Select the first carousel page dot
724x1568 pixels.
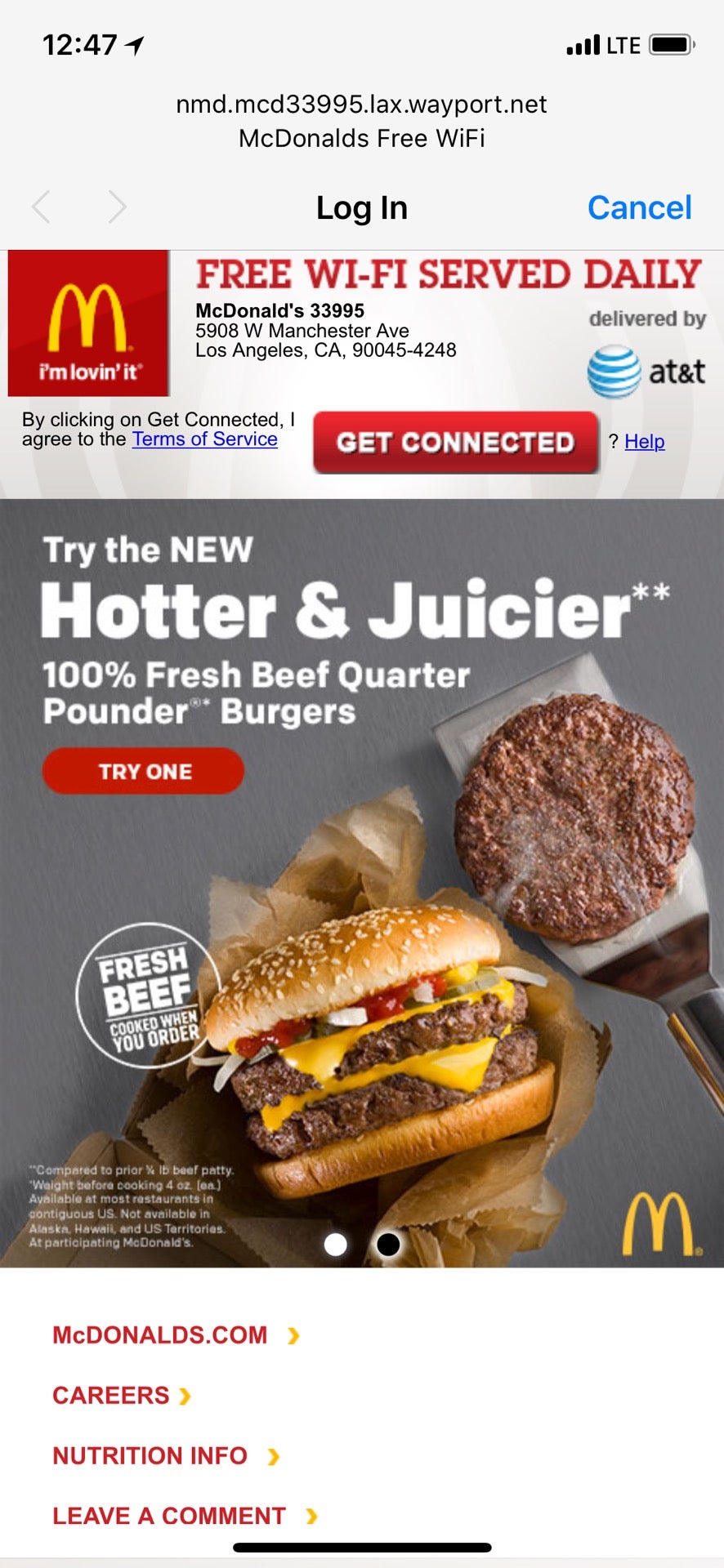[335, 1244]
